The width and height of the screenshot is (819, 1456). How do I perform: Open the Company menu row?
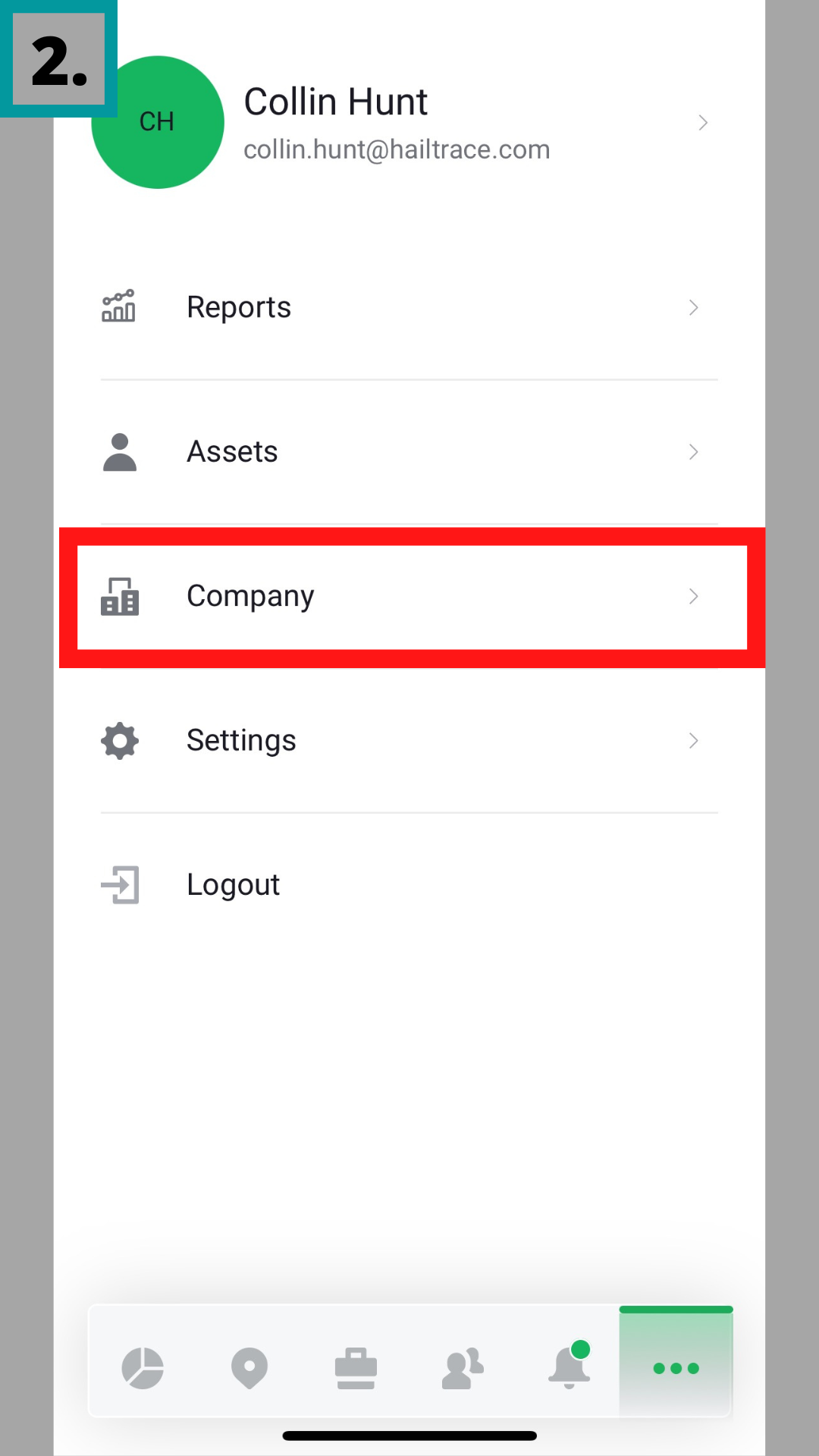coord(402,597)
